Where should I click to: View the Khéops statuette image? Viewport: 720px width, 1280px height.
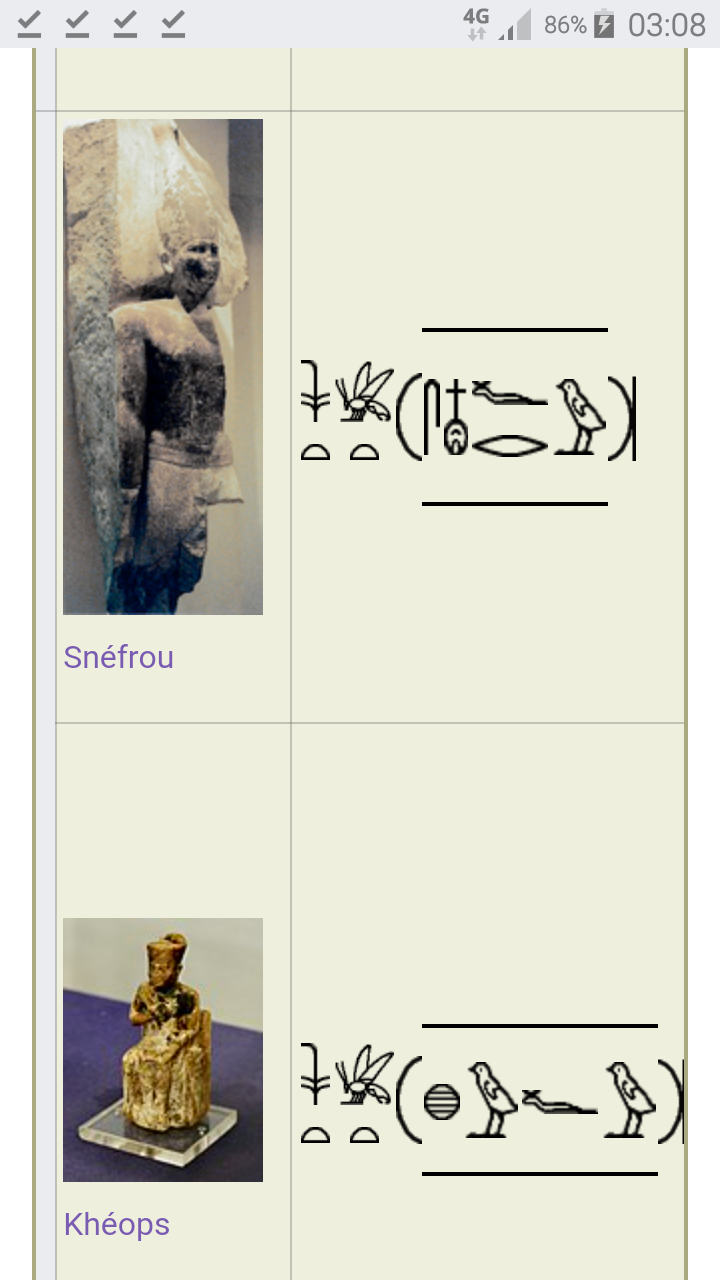pos(163,1049)
